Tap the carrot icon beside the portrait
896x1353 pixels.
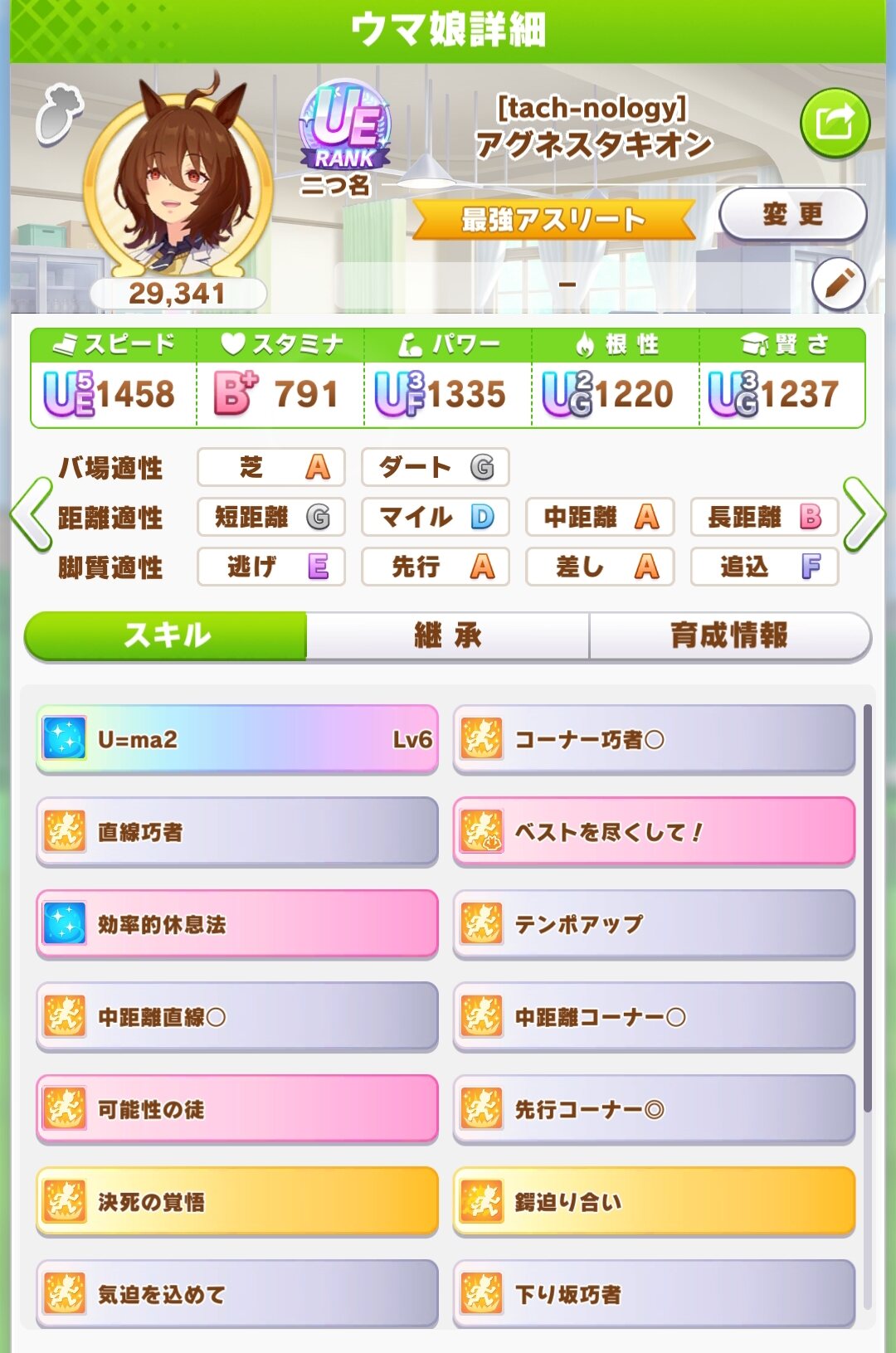coord(58,114)
